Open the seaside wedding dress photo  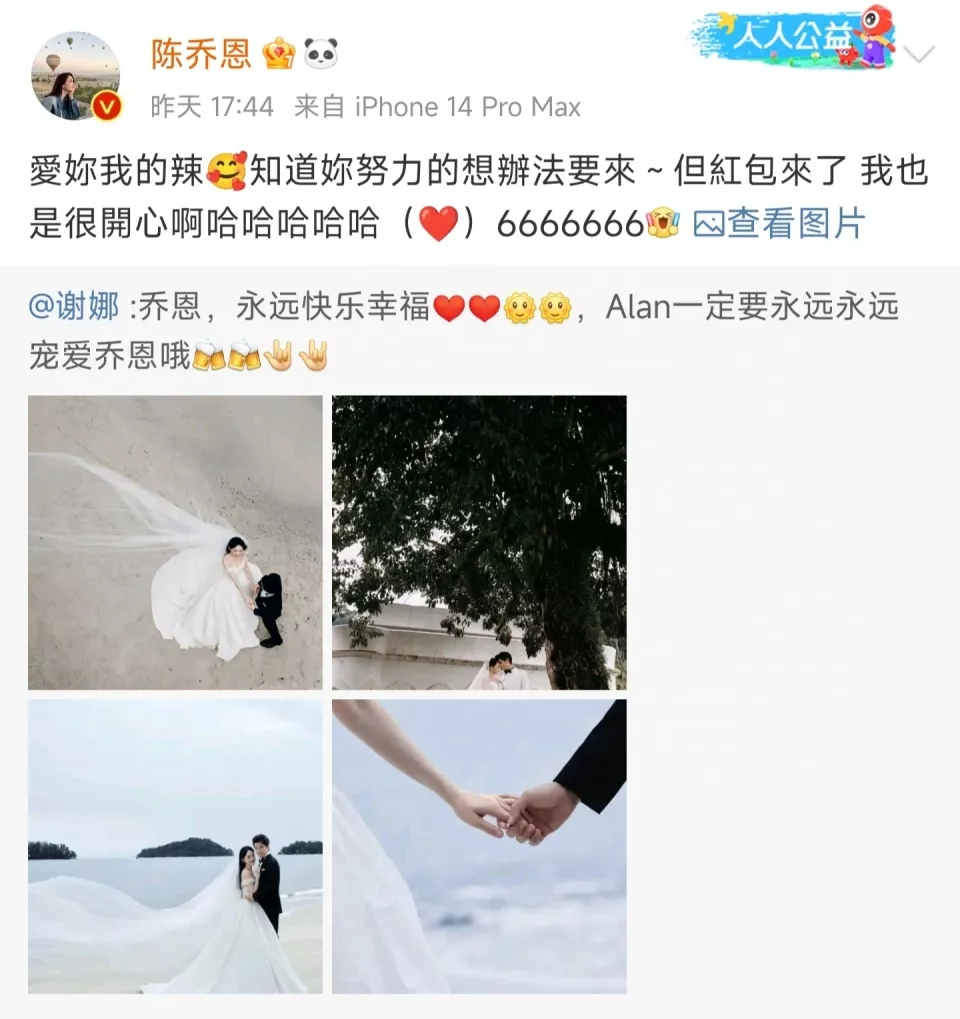[175, 846]
